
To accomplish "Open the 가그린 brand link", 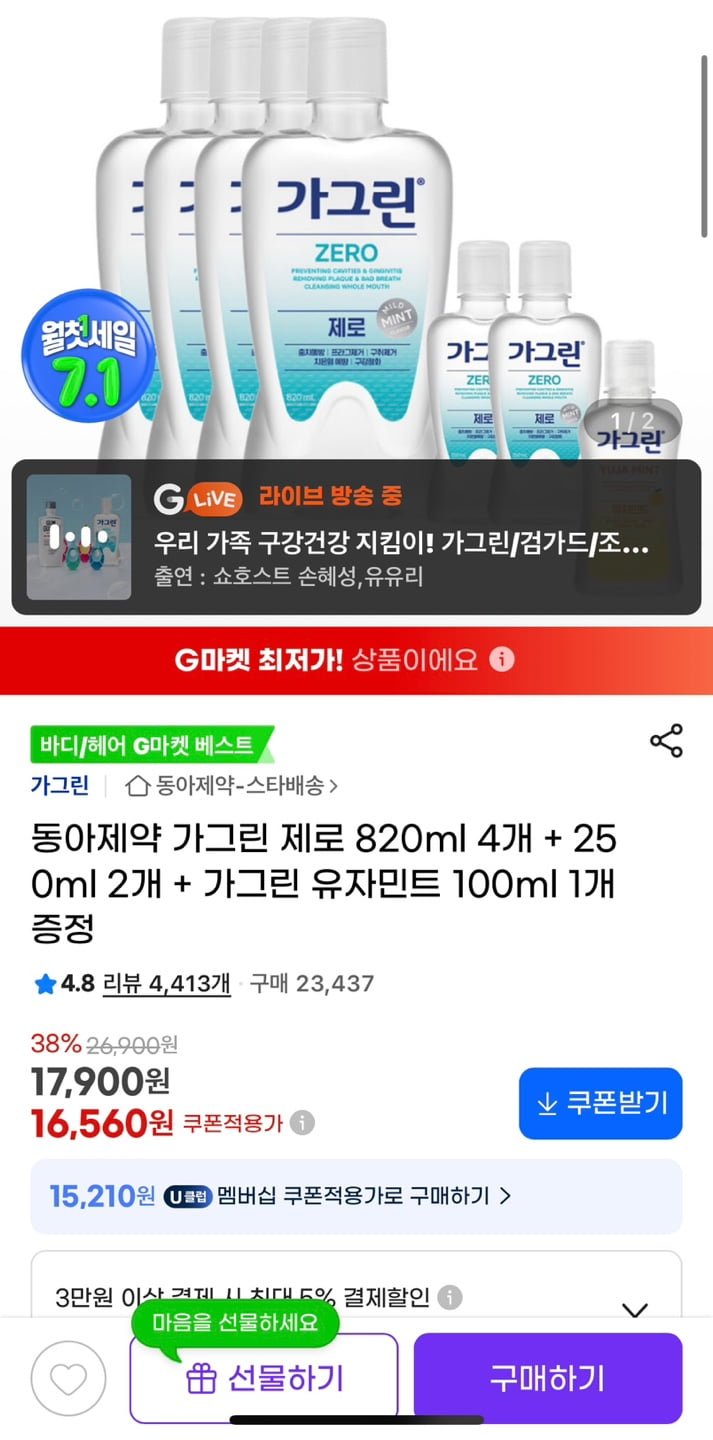I will coord(60,785).
